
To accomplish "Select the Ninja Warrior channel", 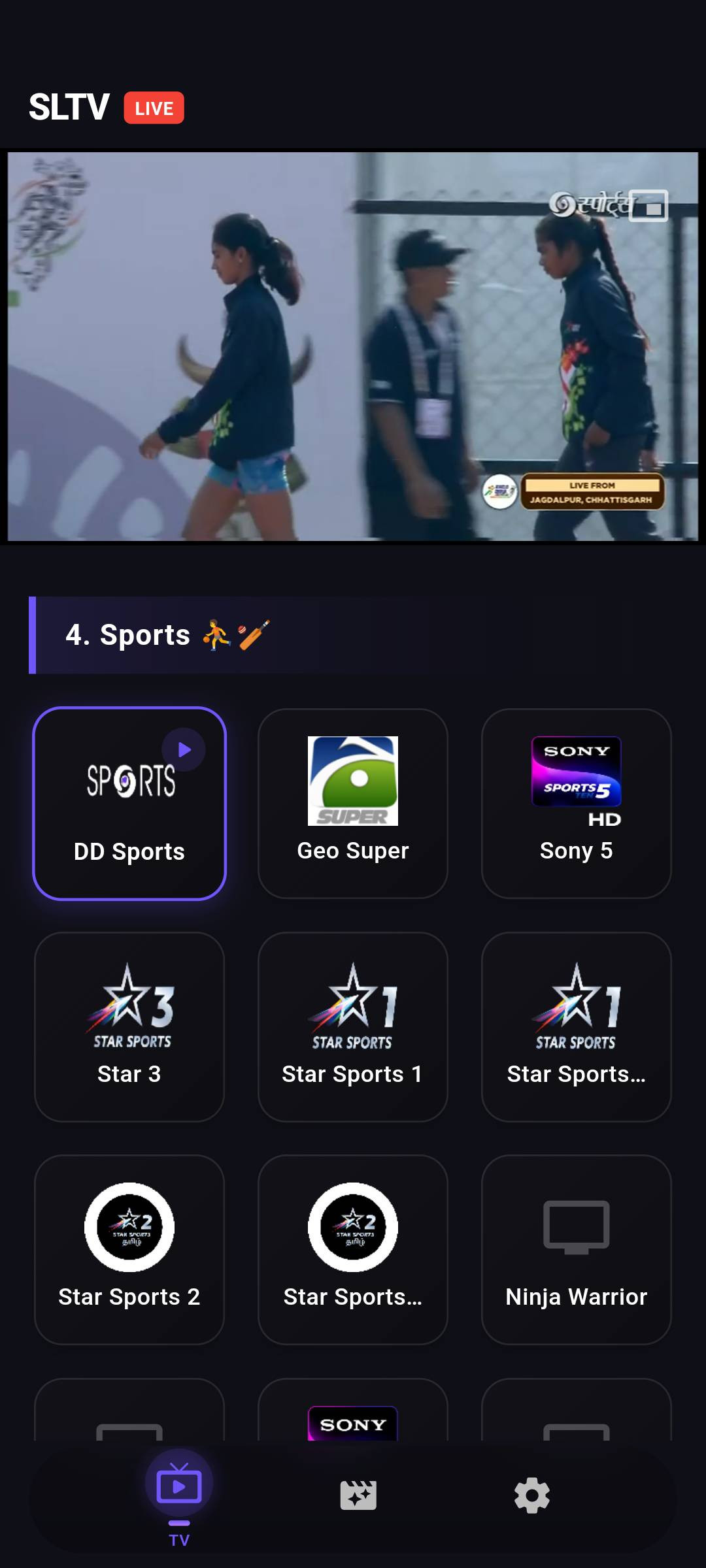I will (577, 1250).
